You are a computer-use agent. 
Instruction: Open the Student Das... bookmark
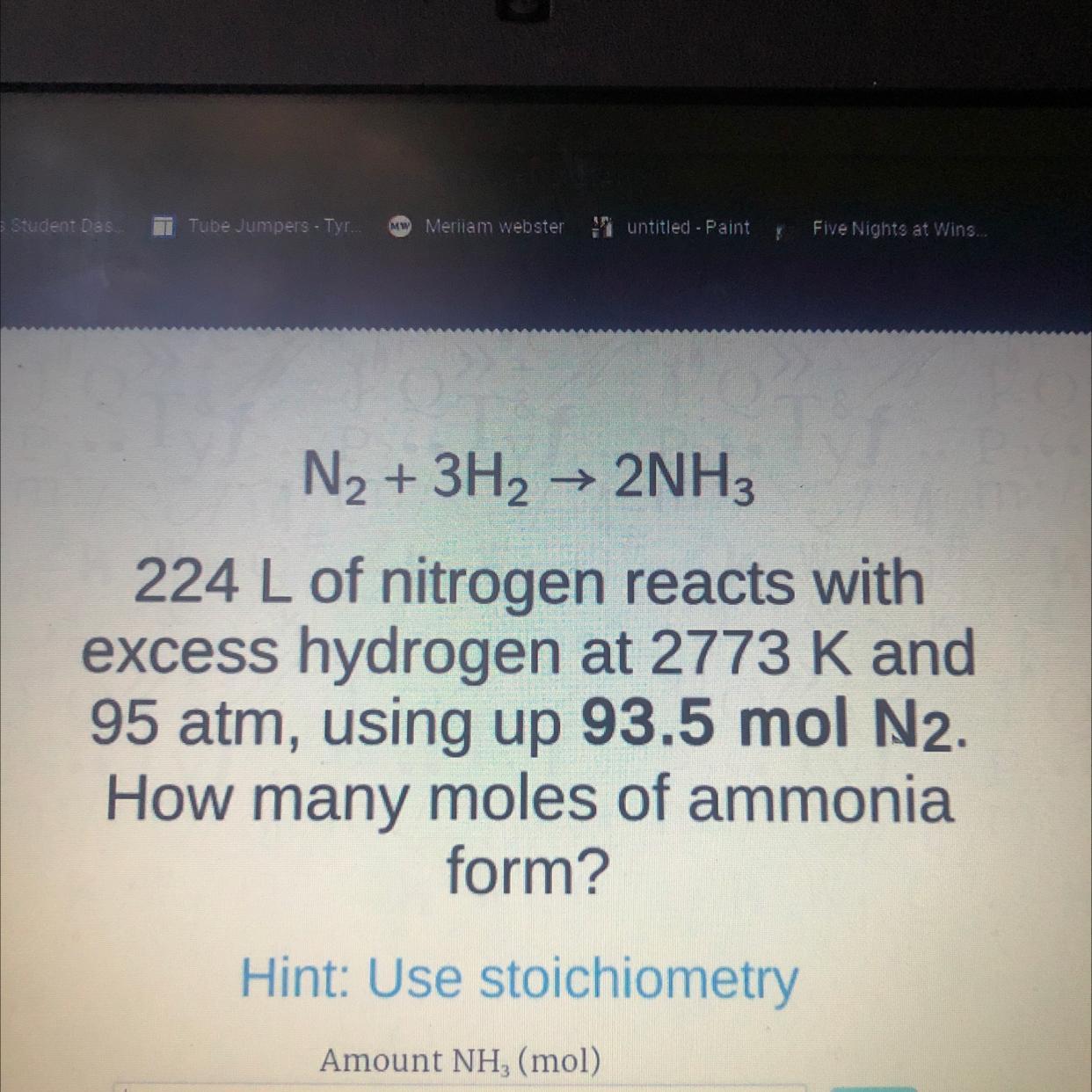pyautogui.click(x=60, y=225)
